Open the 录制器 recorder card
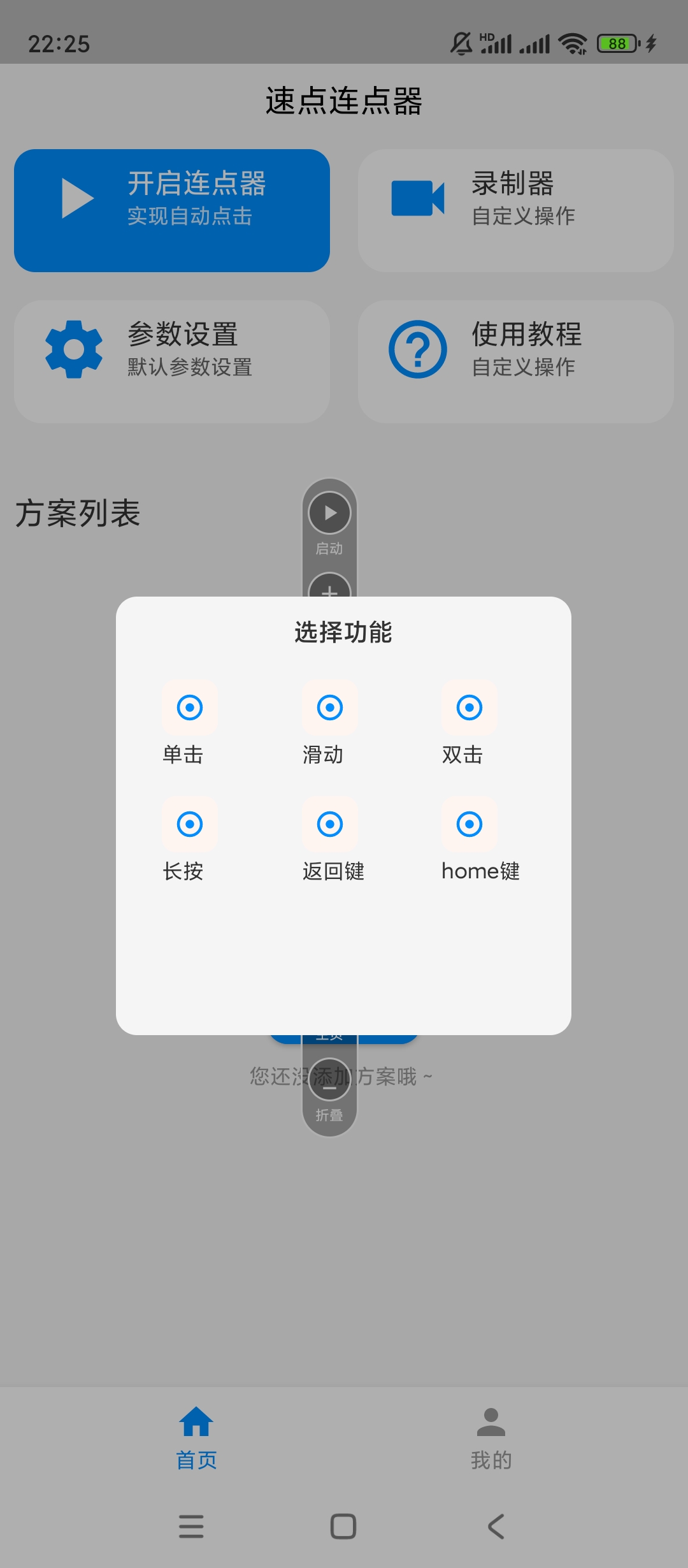 coord(515,210)
